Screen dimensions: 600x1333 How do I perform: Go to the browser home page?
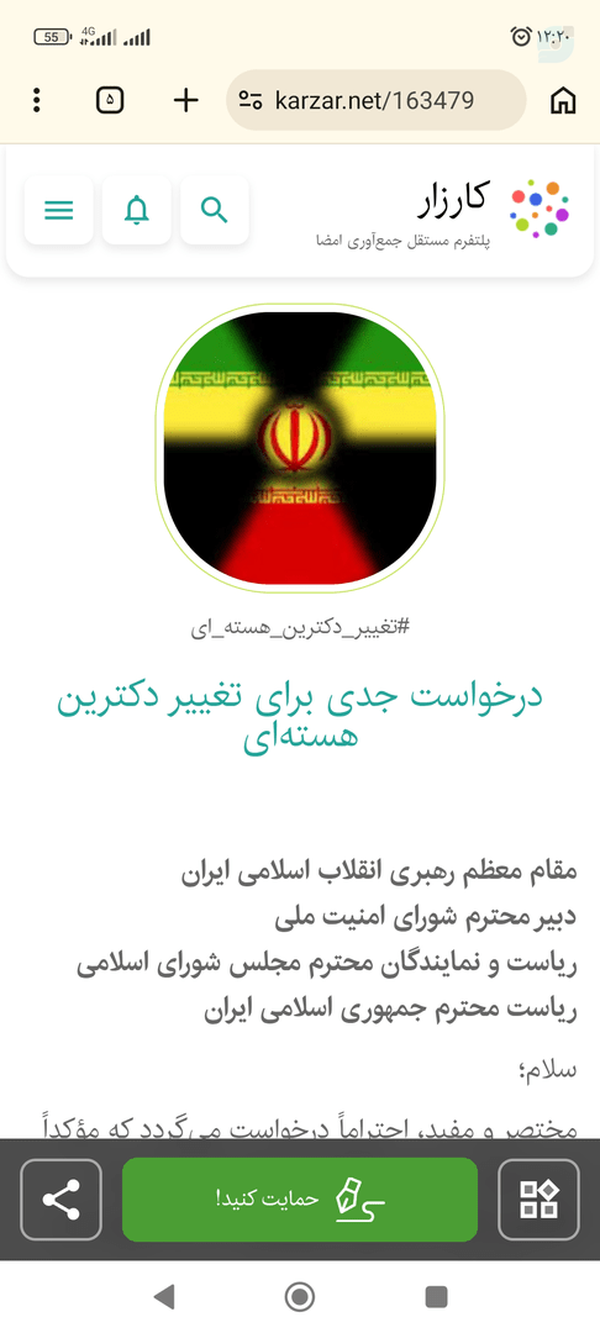coord(564,100)
